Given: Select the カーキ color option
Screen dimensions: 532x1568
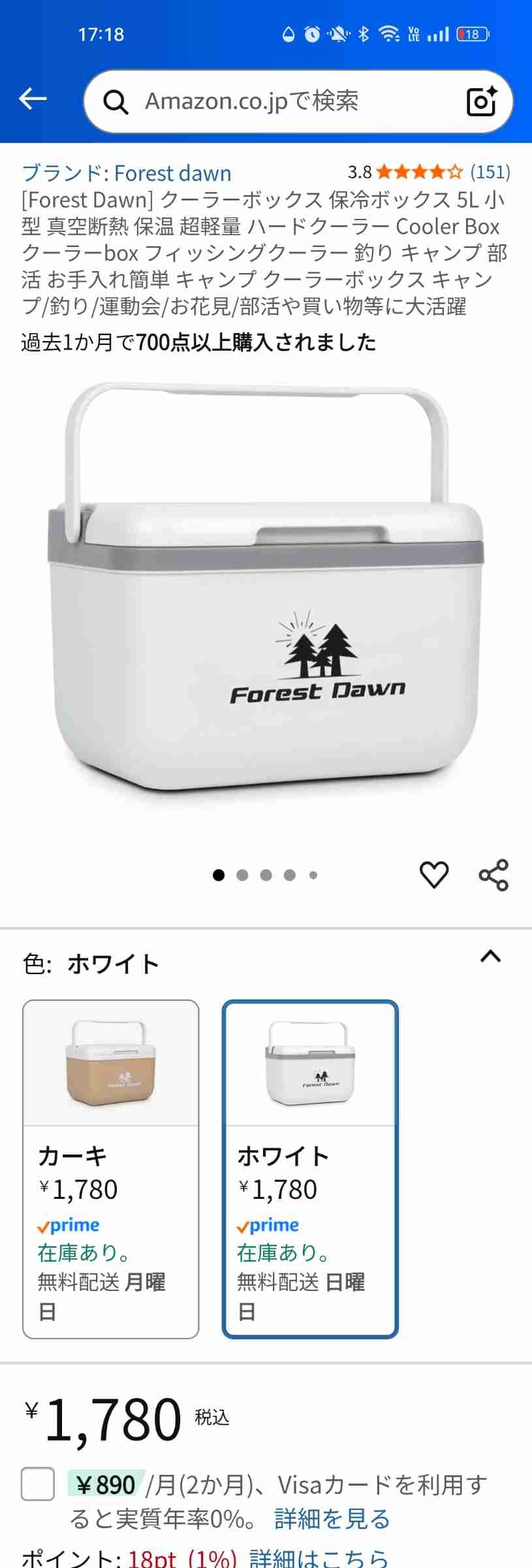Looking at the screenshot, I should pos(111,1168).
